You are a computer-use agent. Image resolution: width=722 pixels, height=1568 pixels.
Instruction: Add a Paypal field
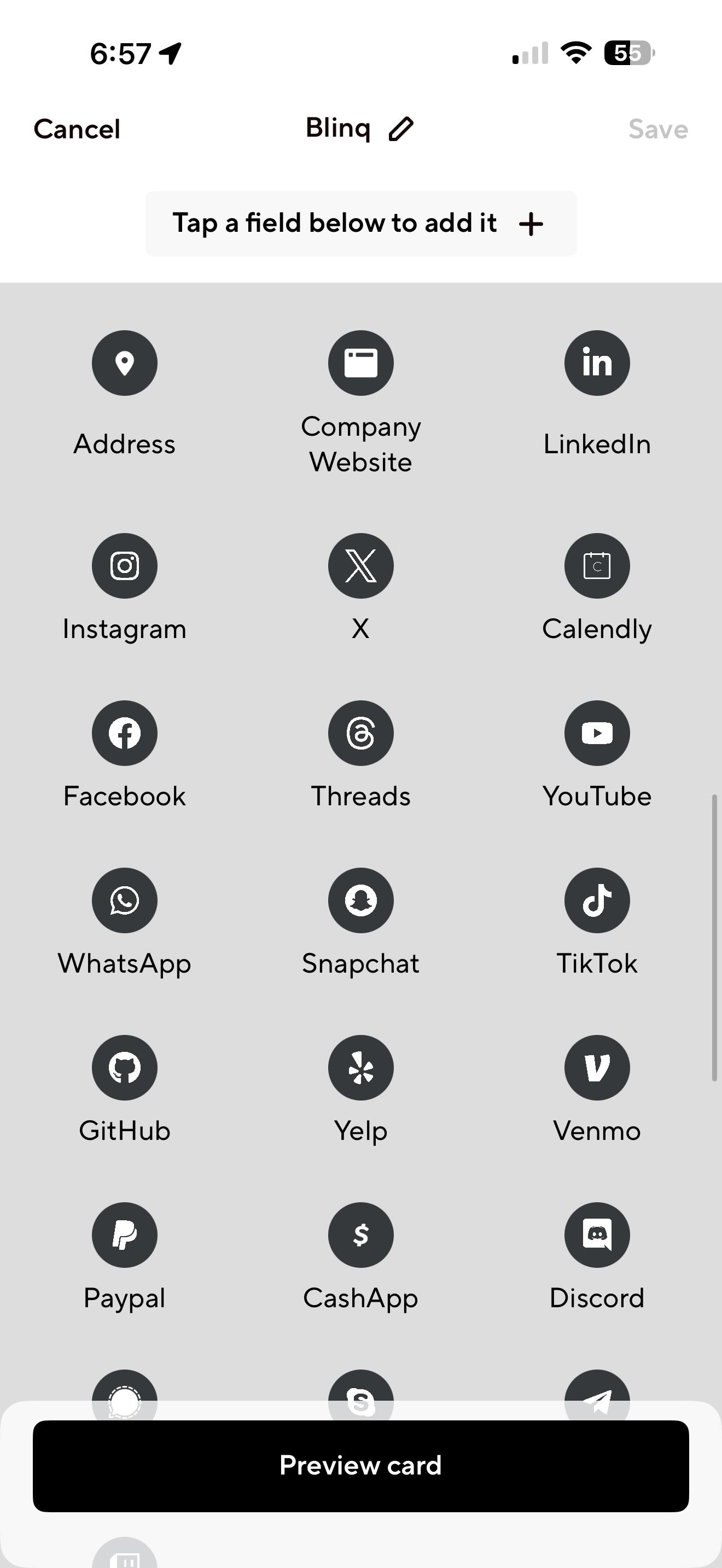[x=124, y=1236]
